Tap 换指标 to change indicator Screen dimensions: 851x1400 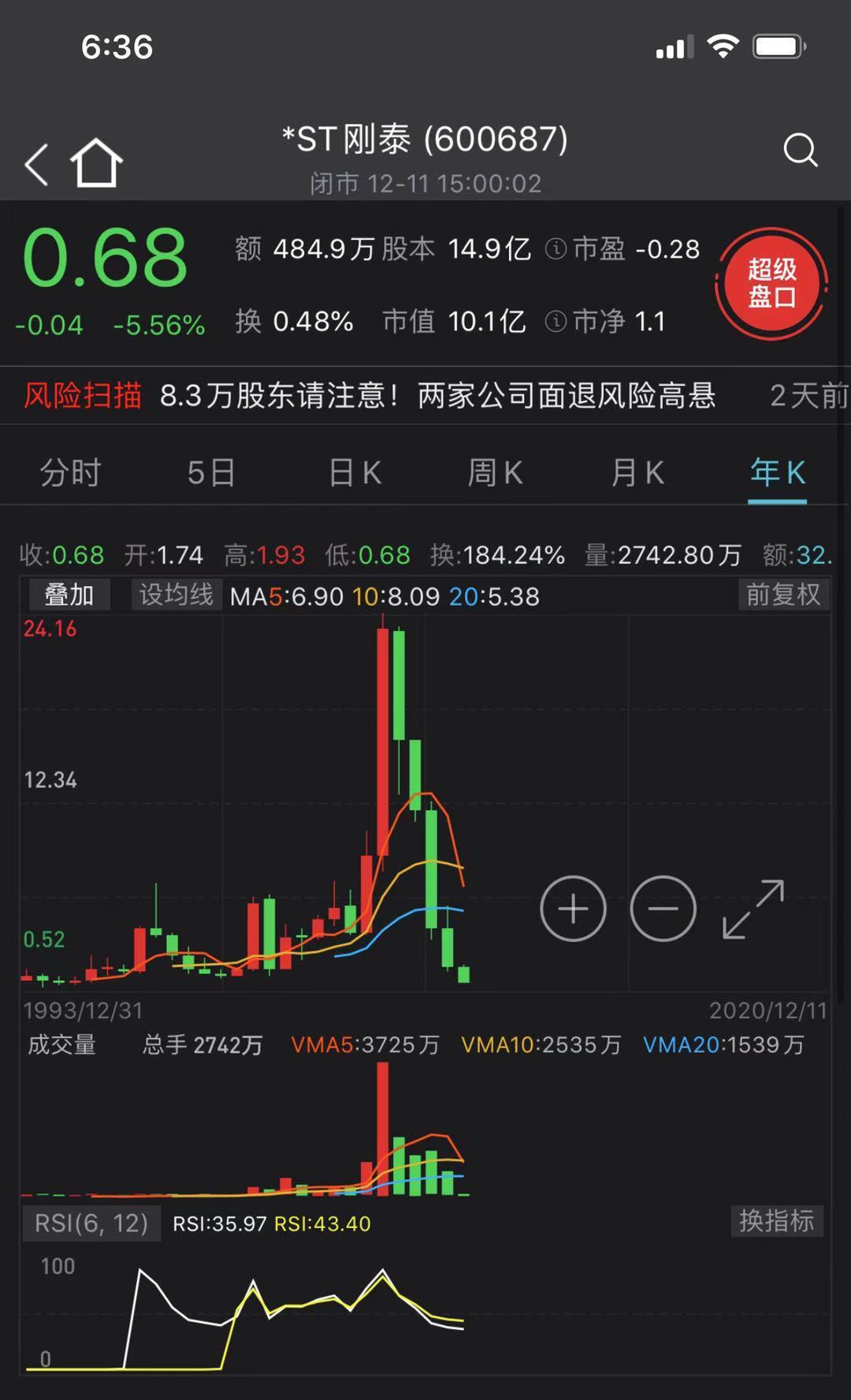point(776,1221)
